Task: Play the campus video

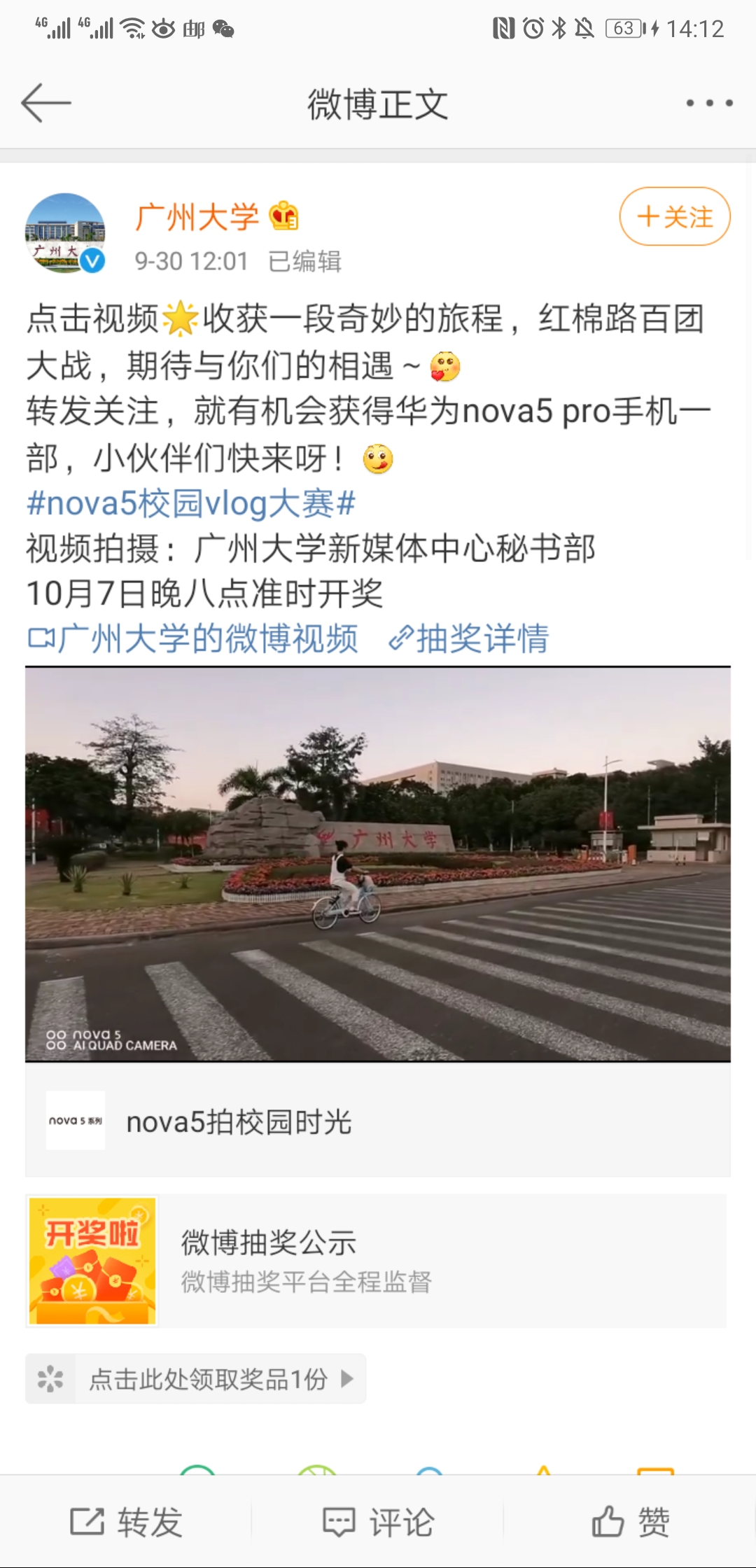Action: (x=378, y=864)
